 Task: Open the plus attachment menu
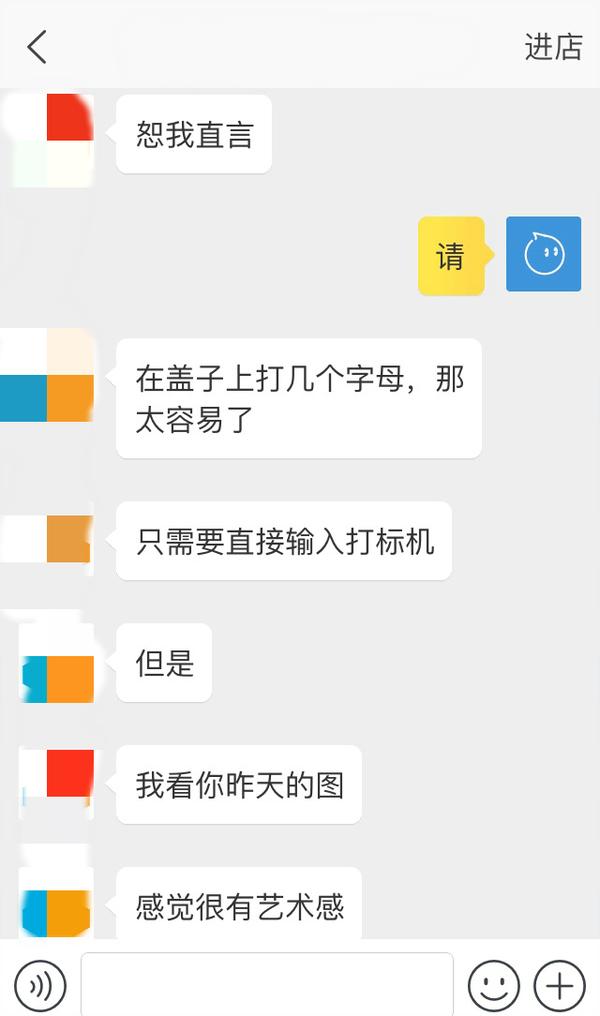pyautogui.click(x=559, y=986)
